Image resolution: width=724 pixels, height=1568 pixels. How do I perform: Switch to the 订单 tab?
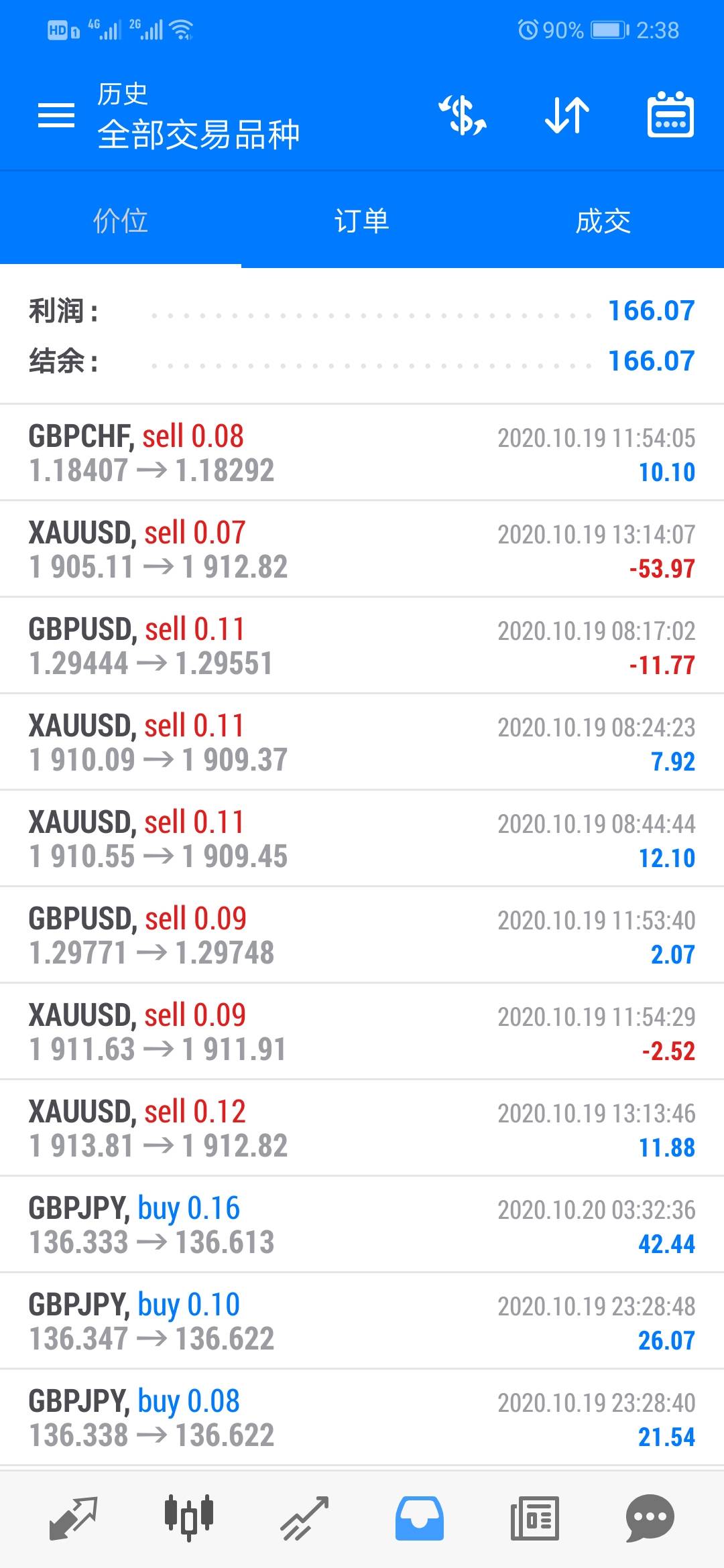[362, 221]
